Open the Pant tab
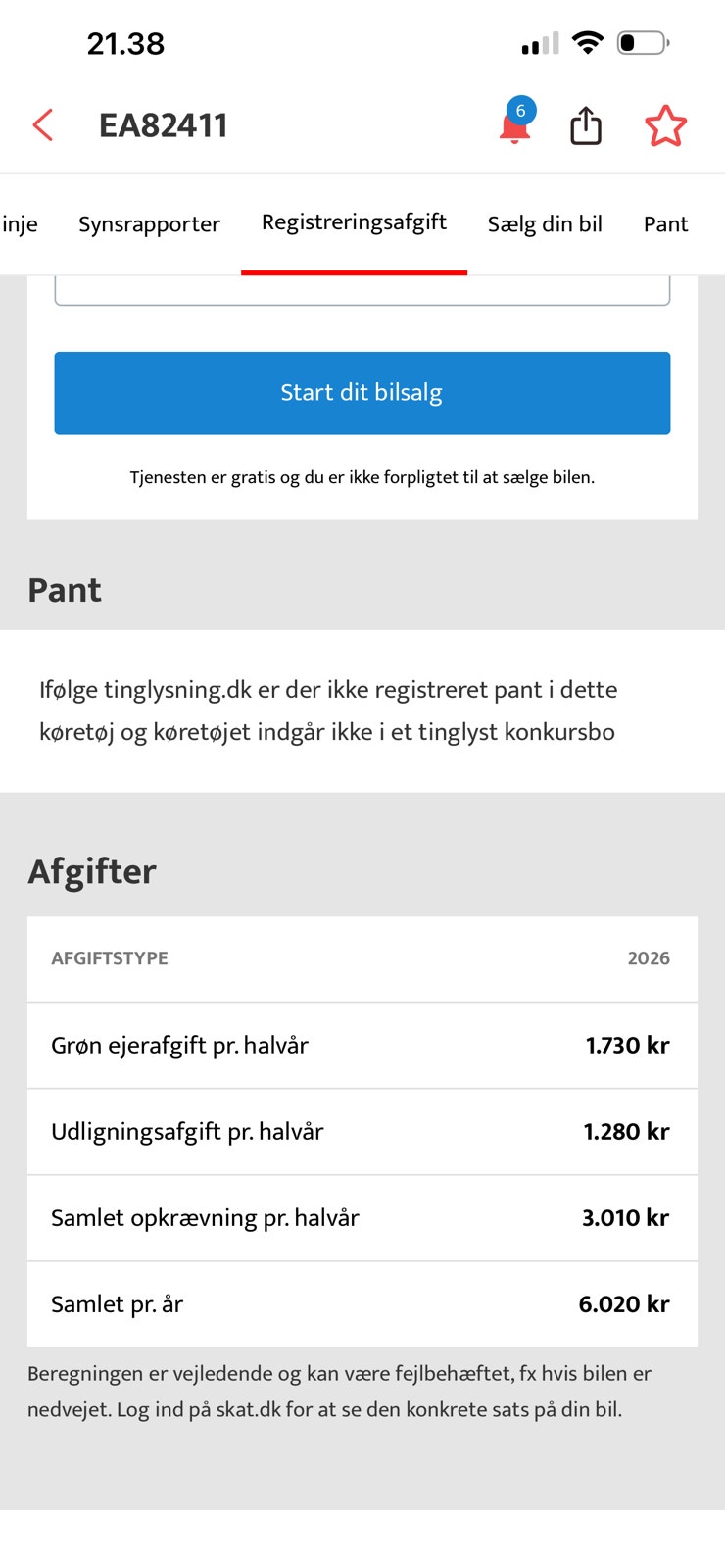This screenshot has height=1568, width=725. 665,224
